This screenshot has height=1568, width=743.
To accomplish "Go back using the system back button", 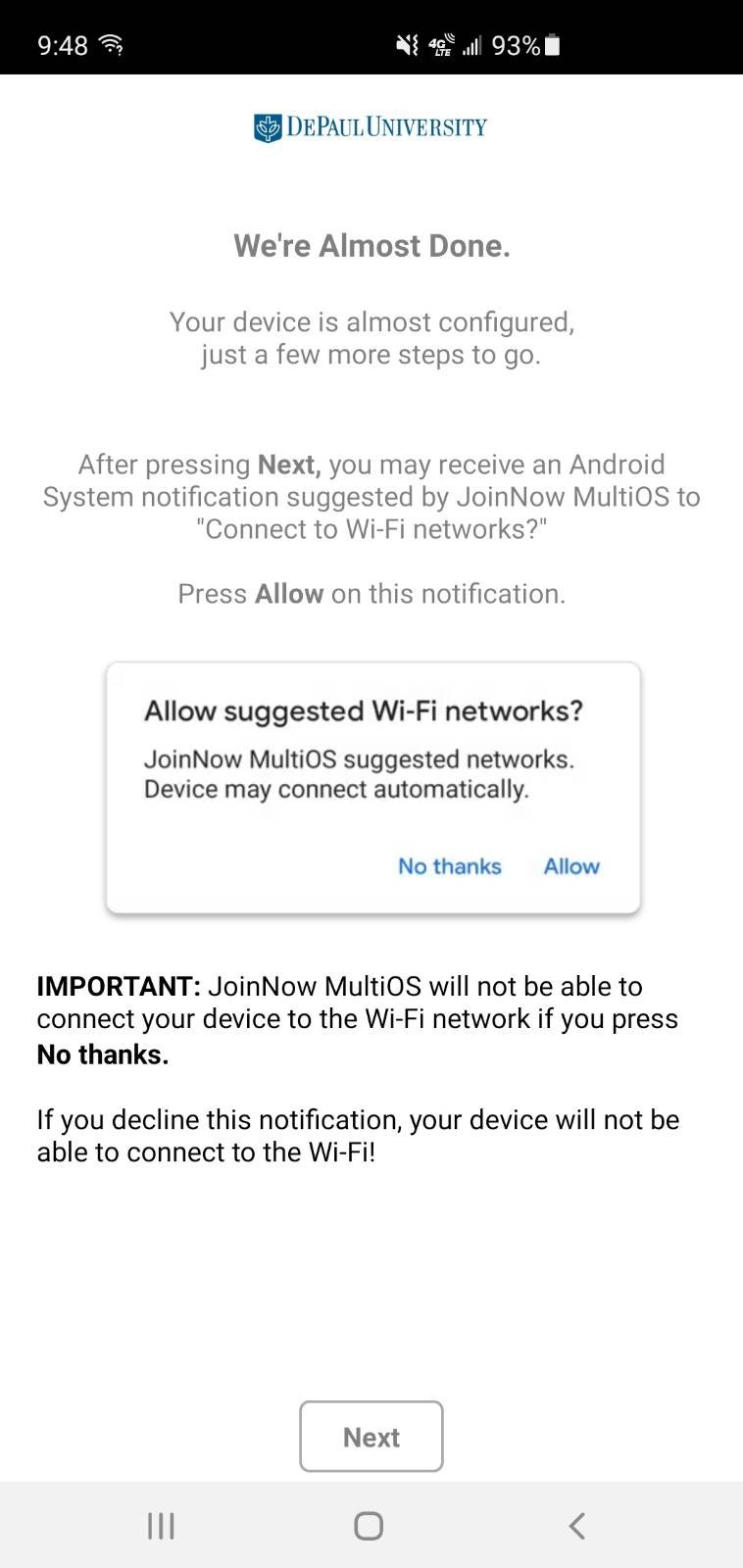I will pos(577,1526).
